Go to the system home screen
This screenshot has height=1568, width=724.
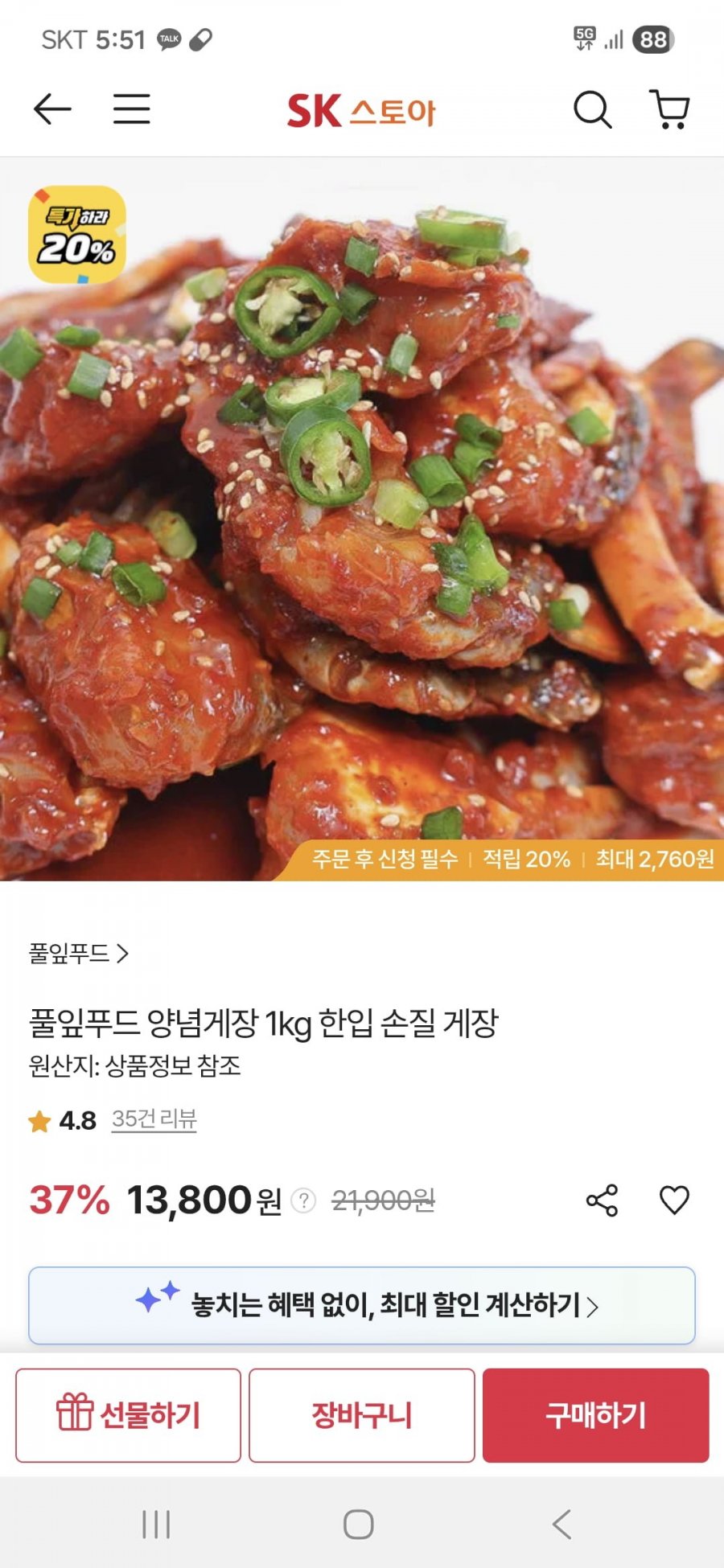tap(359, 1524)
